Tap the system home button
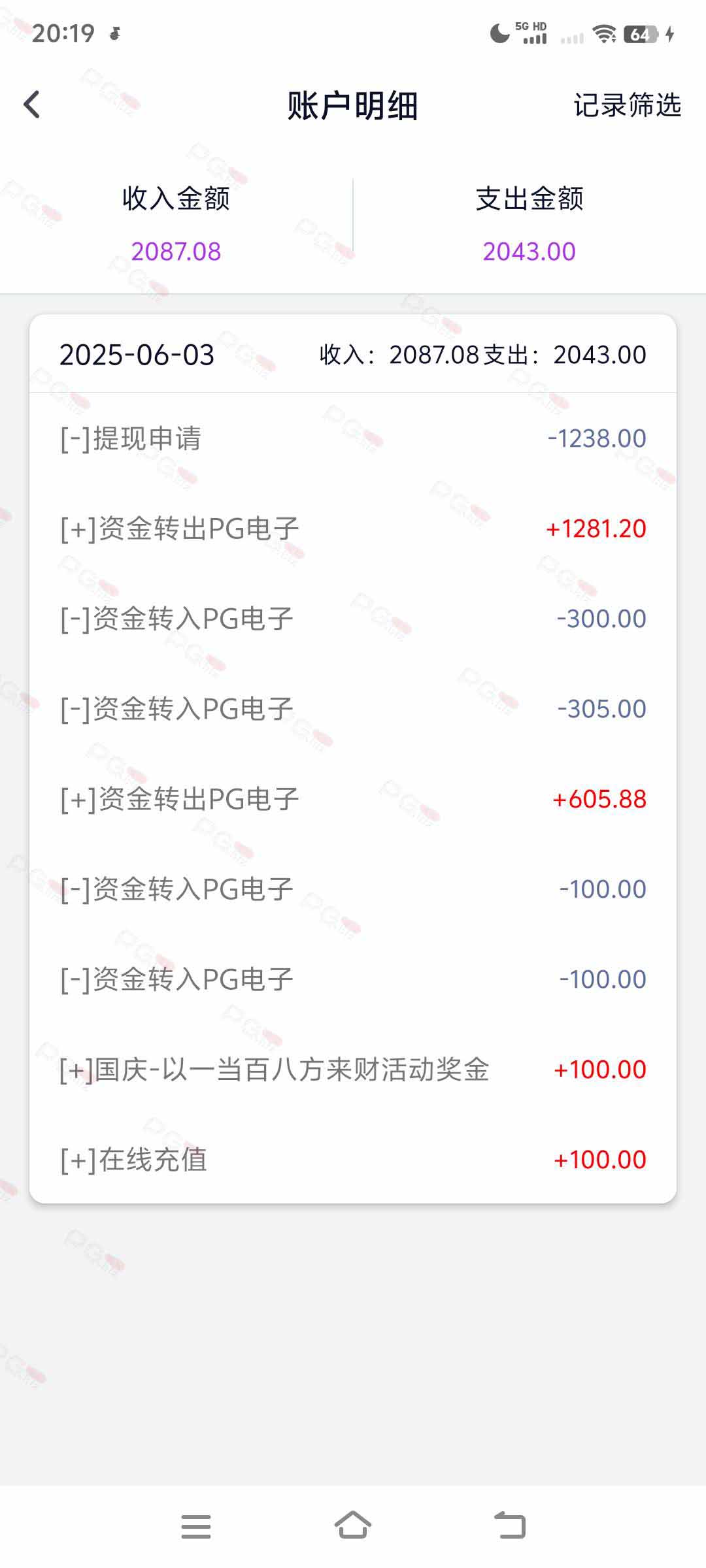 353,1526
